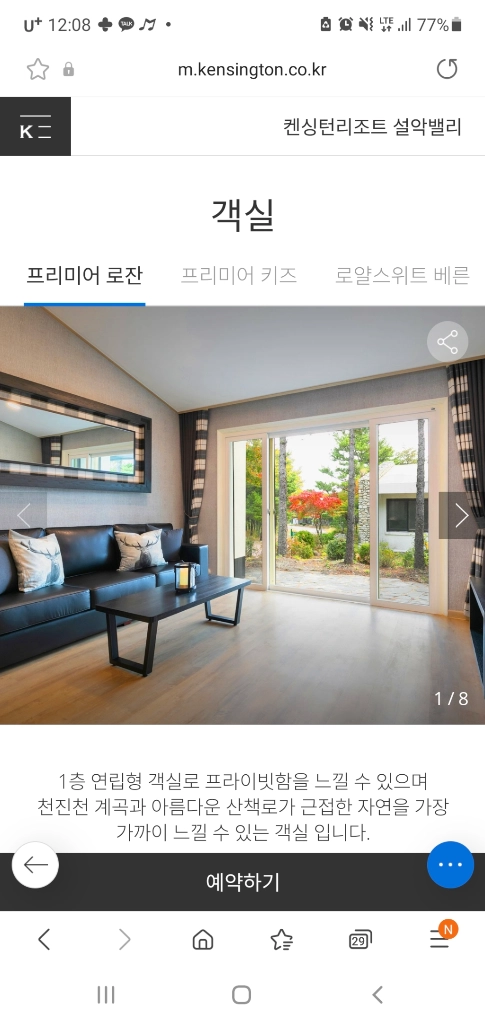Go back in the browser toolbar

[44, 940]
